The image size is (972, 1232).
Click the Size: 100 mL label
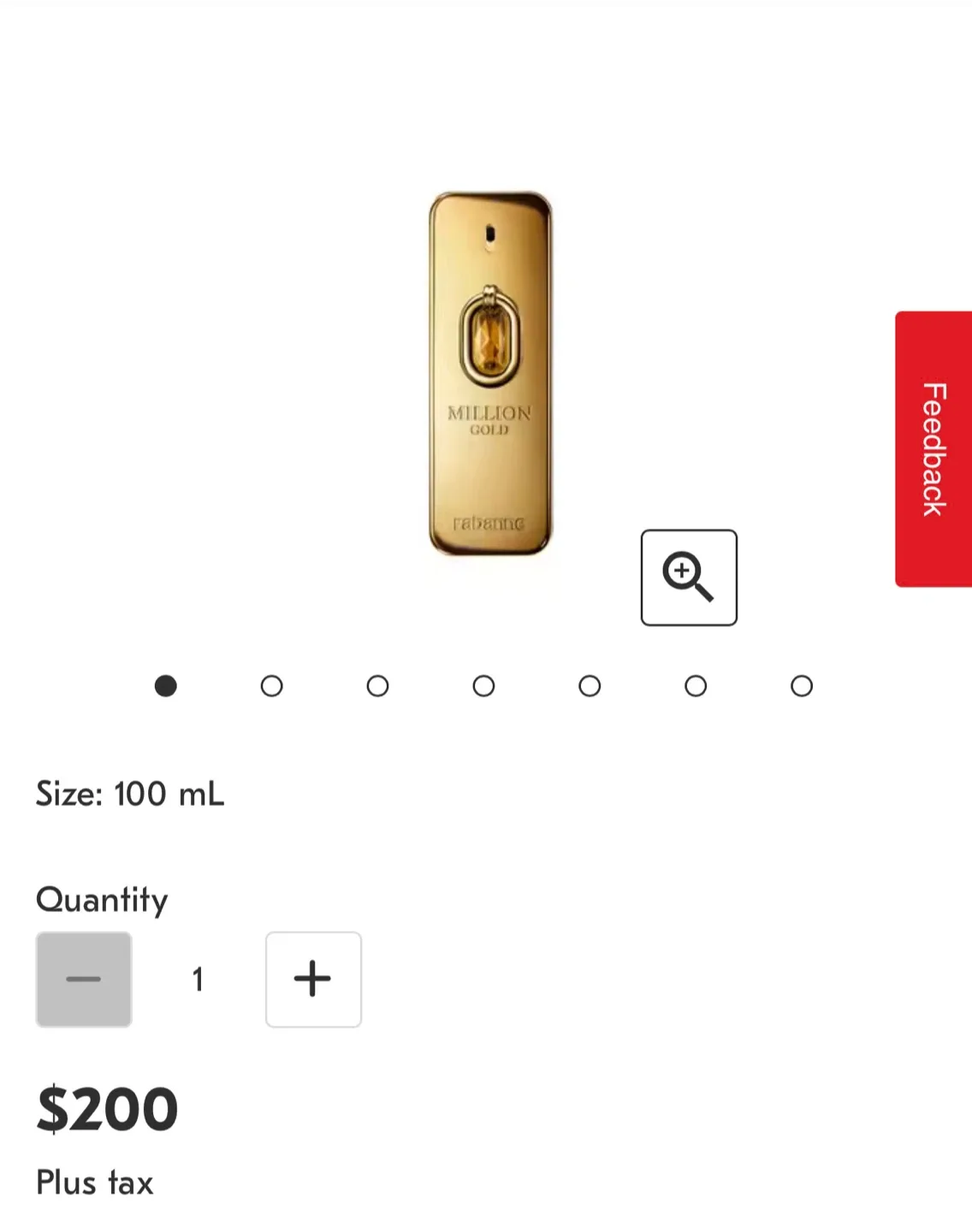tap(128, 794)
